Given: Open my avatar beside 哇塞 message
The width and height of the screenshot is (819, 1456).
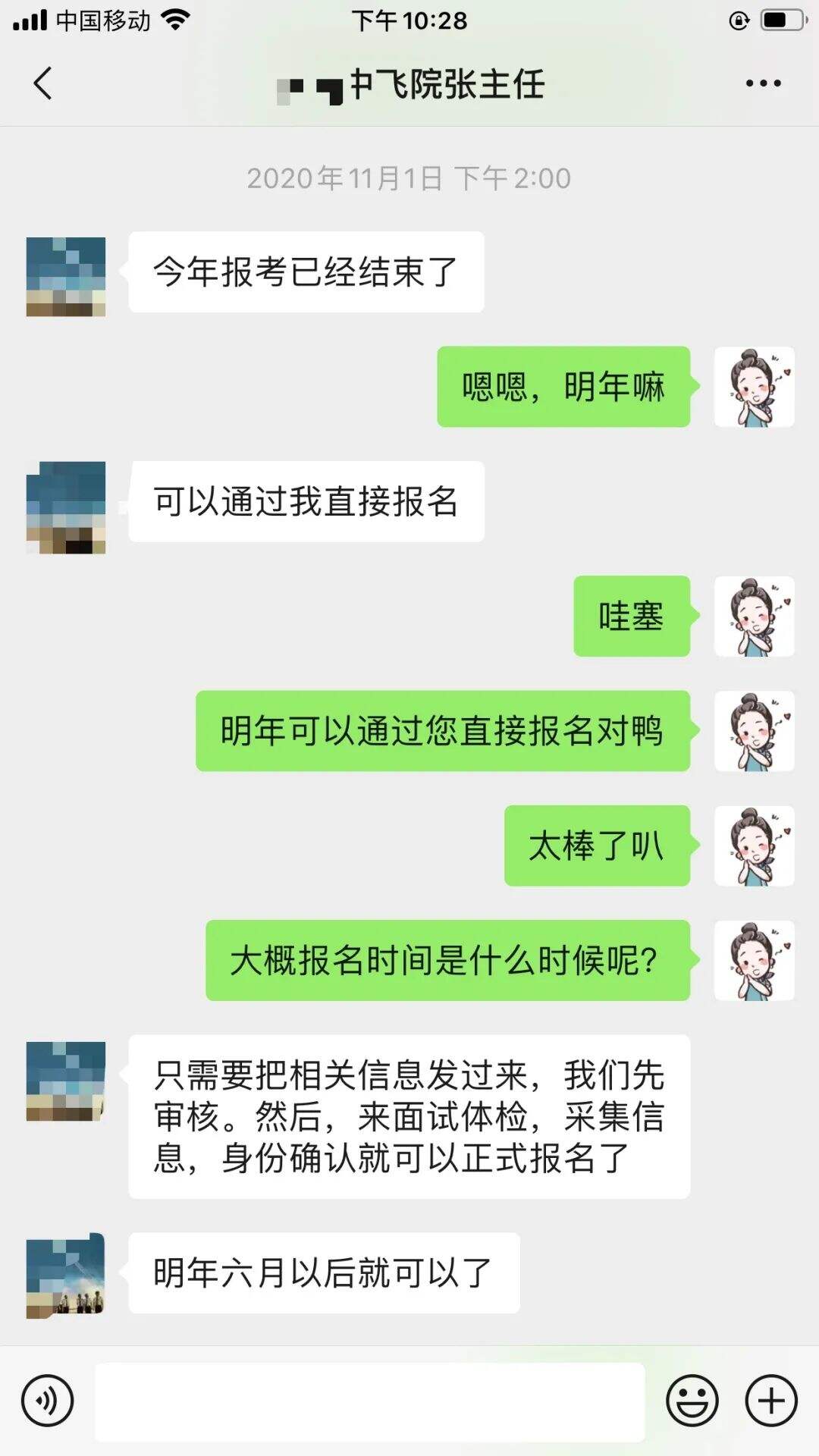Looking at the screenshot, I should click(754, 616).
